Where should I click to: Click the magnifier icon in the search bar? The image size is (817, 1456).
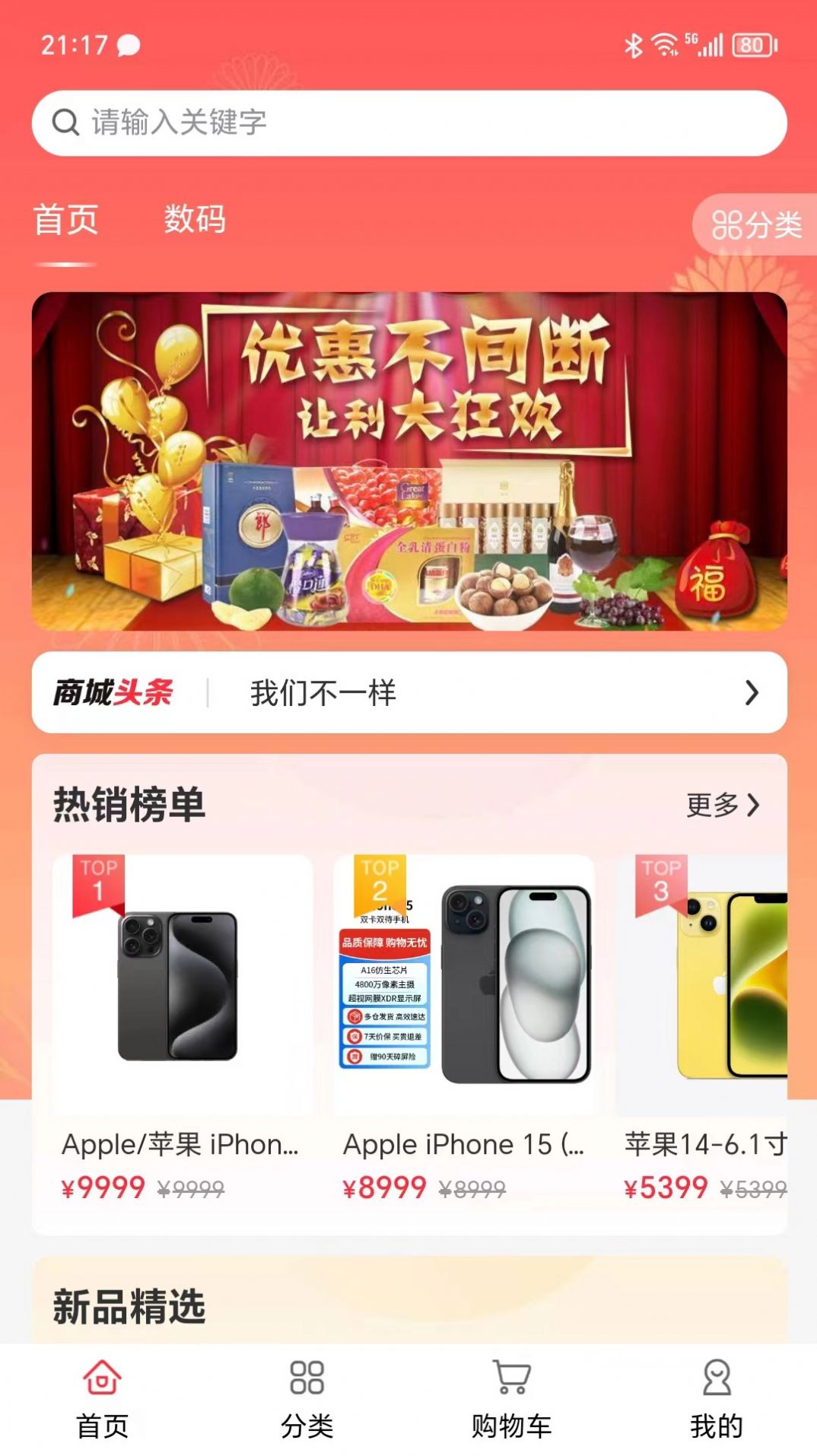coord(67,122)
